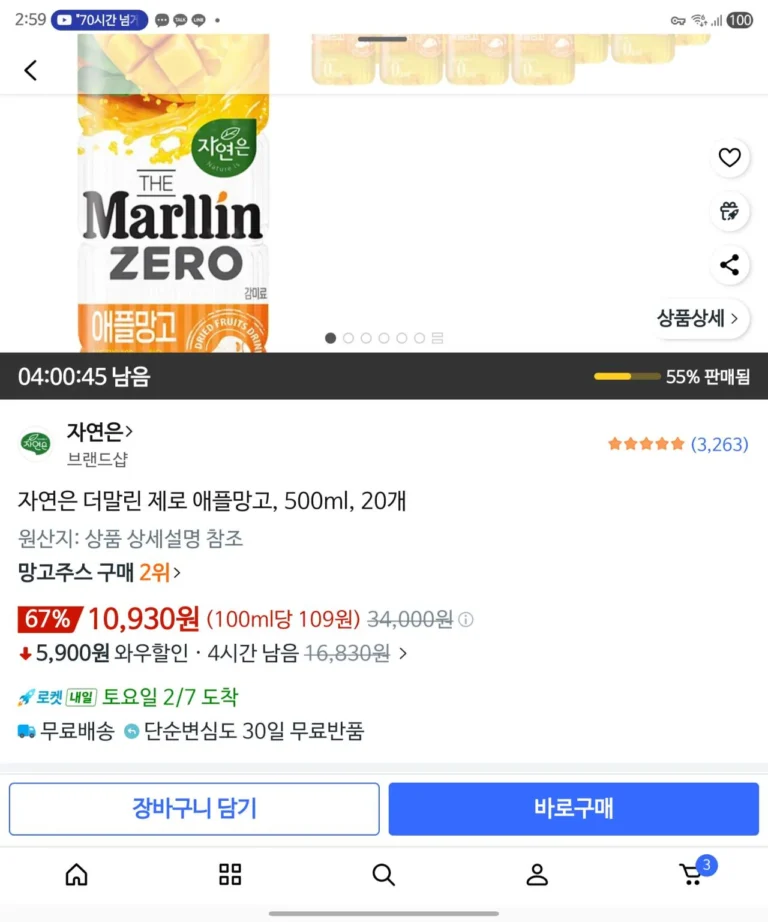Screen dimensions: 768x922
Task: Add this product to the wishlist heart
Action: coord(729,158)
